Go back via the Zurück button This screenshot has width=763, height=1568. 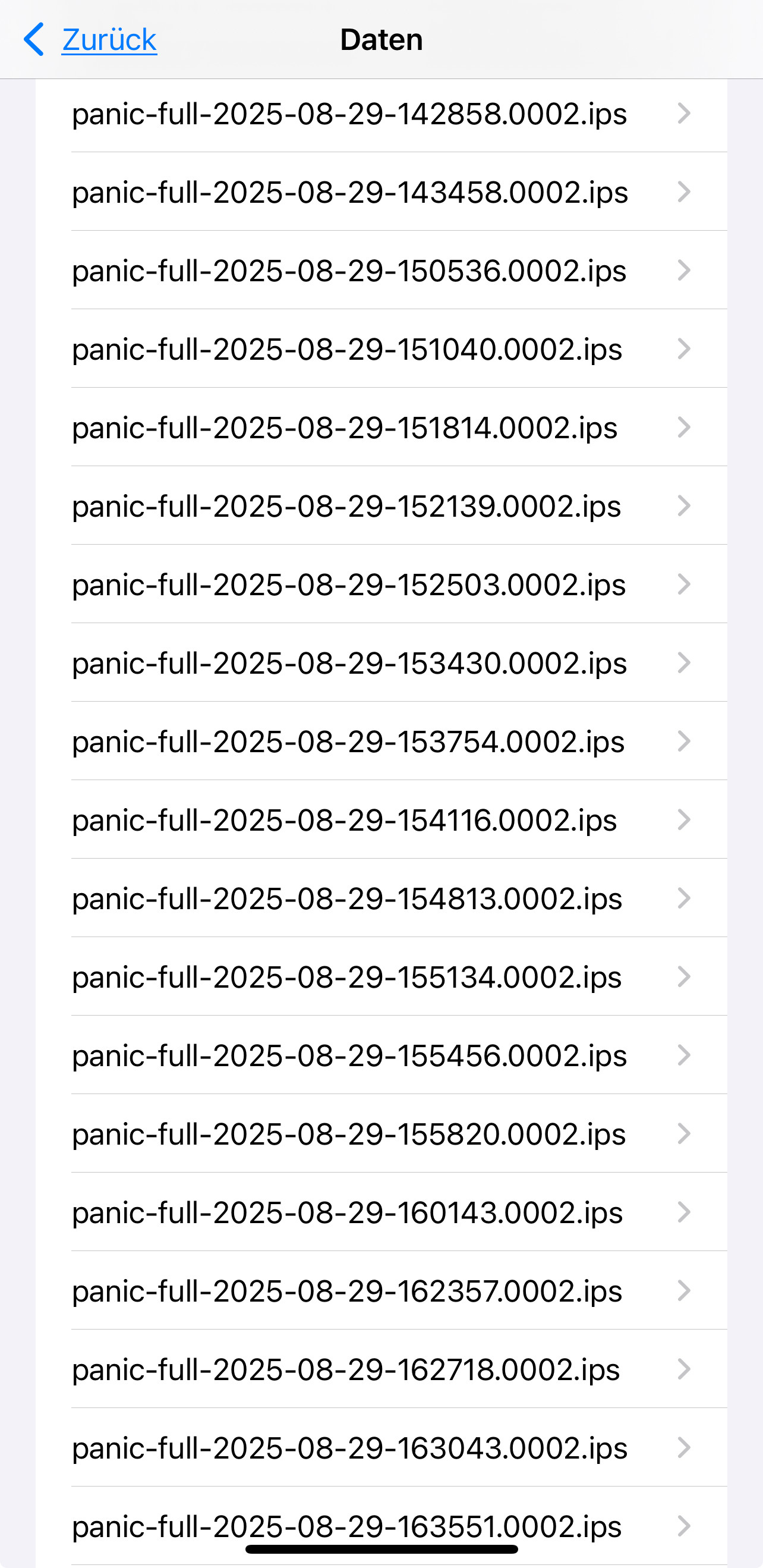[x=92, y=40]
